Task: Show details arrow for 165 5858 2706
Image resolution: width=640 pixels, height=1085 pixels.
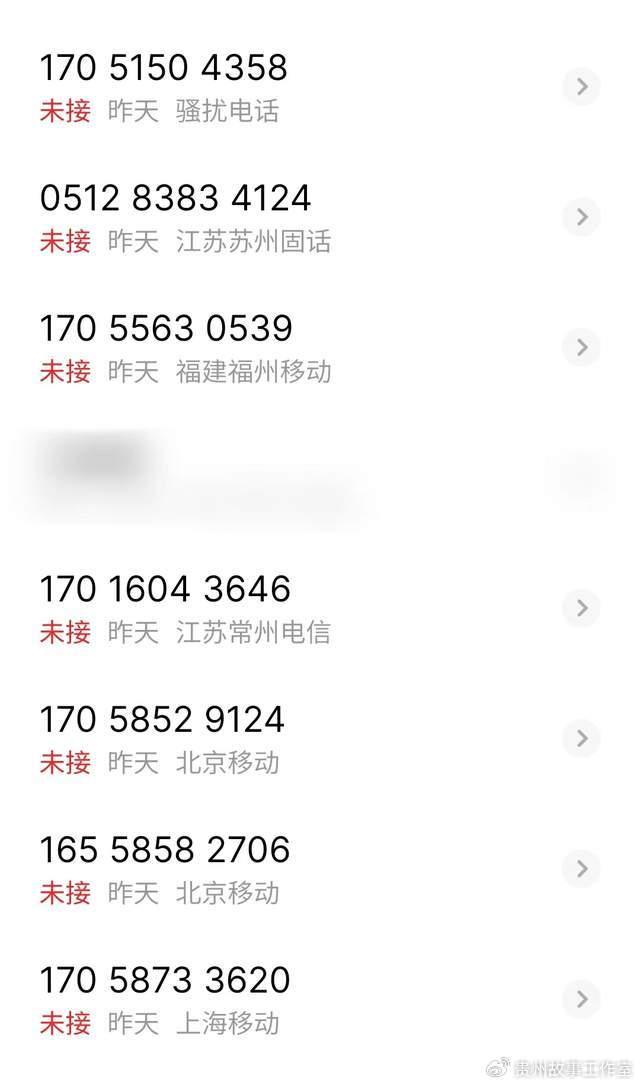Action: 581,868
